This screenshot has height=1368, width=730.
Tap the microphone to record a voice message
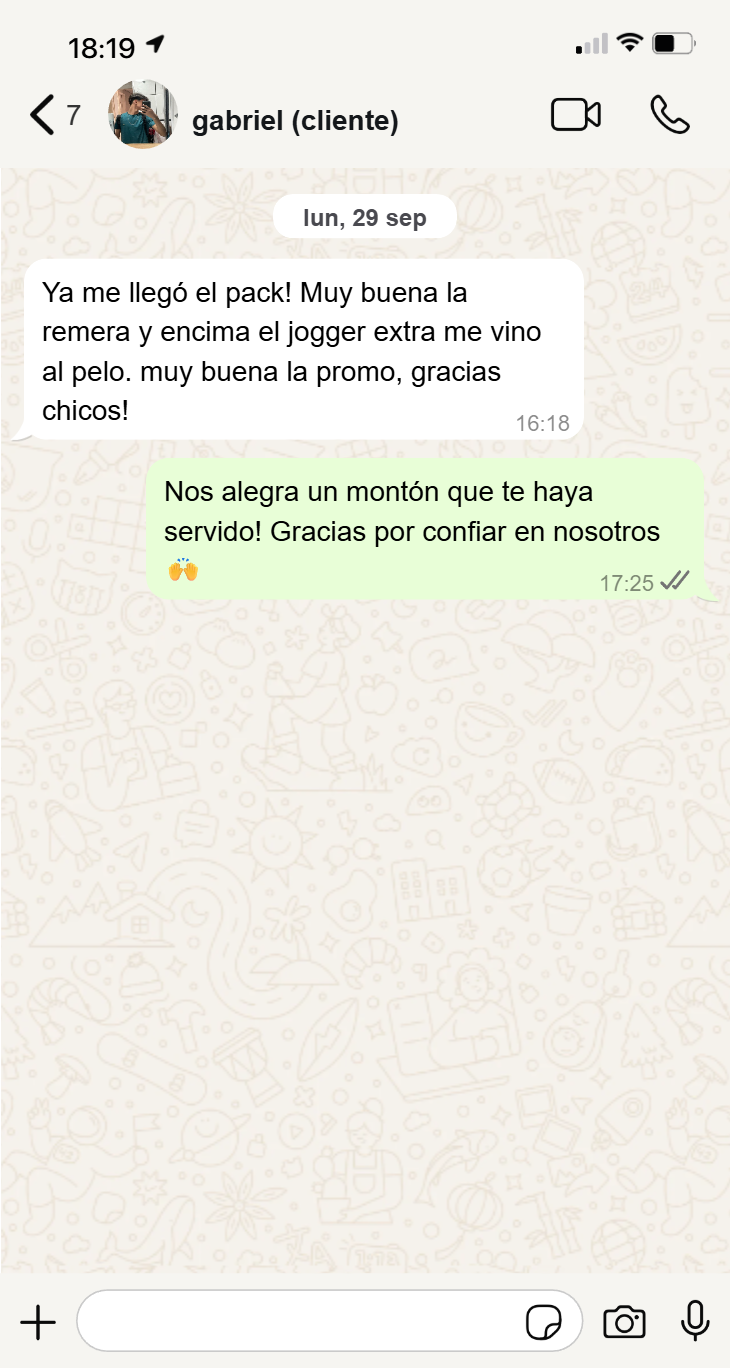(695, 1321)
